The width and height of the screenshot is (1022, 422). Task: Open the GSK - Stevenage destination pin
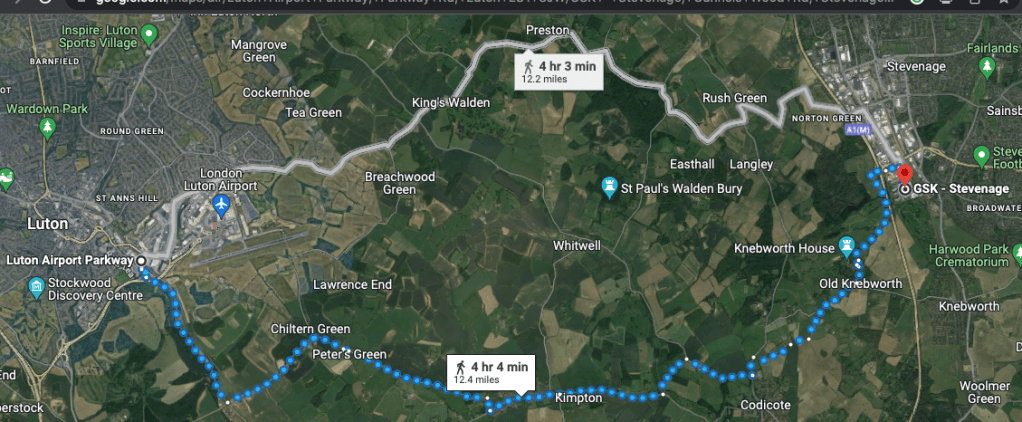point(904,176)
